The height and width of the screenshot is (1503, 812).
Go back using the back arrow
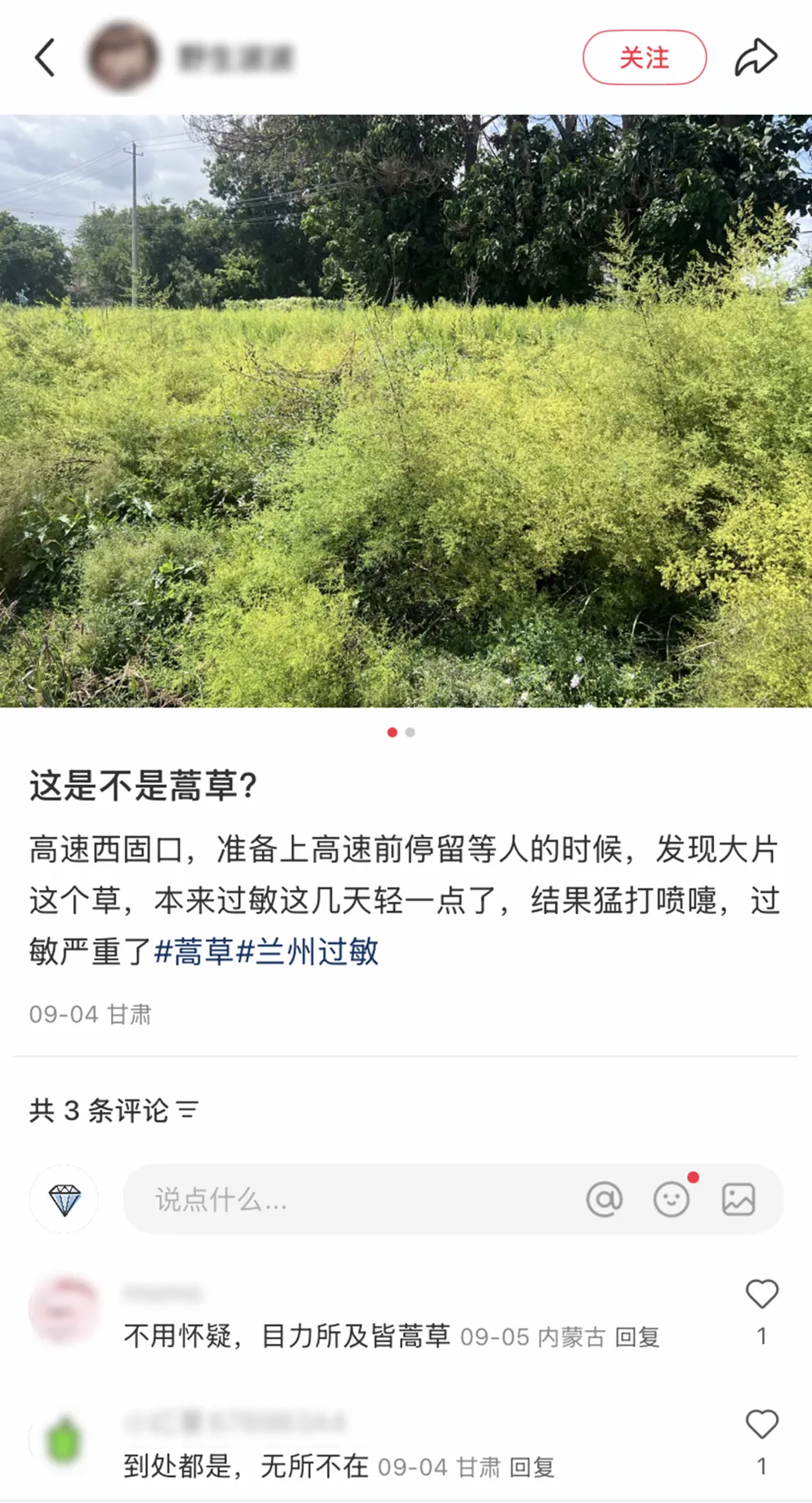[x=46, y=58]
